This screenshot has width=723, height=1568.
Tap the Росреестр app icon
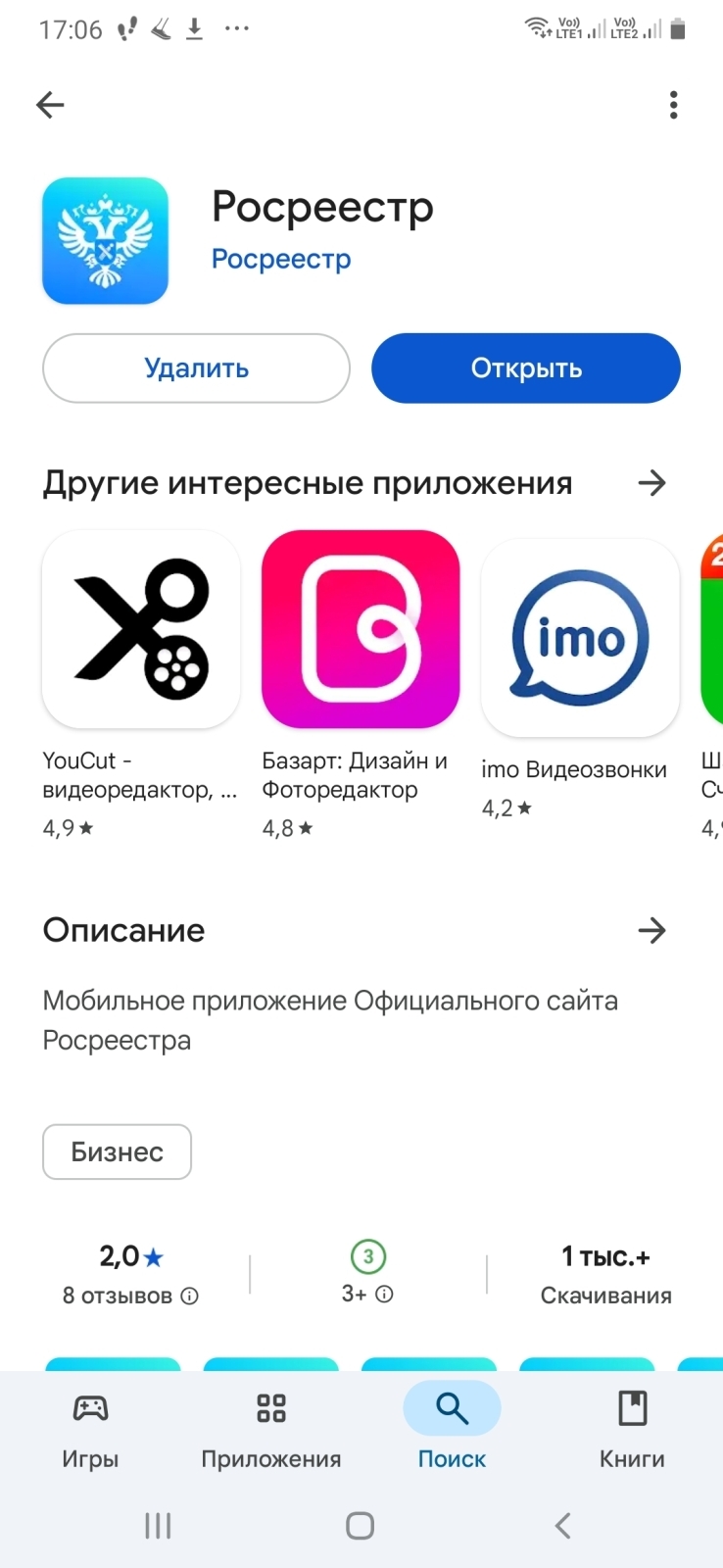[105, 241]
